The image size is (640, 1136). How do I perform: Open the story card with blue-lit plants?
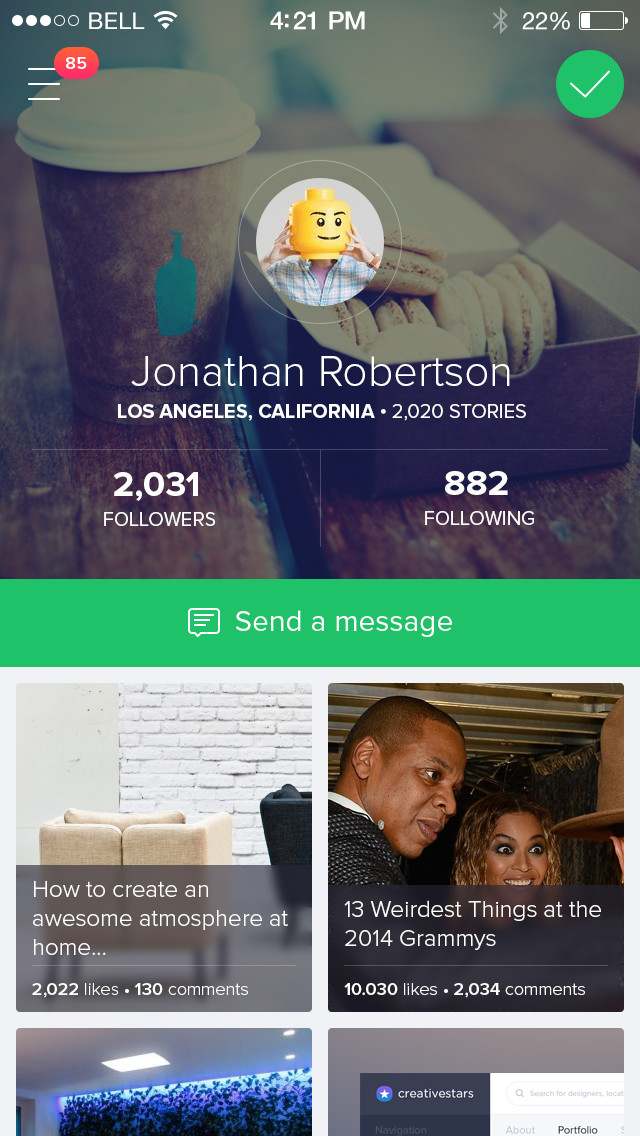[x=164, y=1082]
